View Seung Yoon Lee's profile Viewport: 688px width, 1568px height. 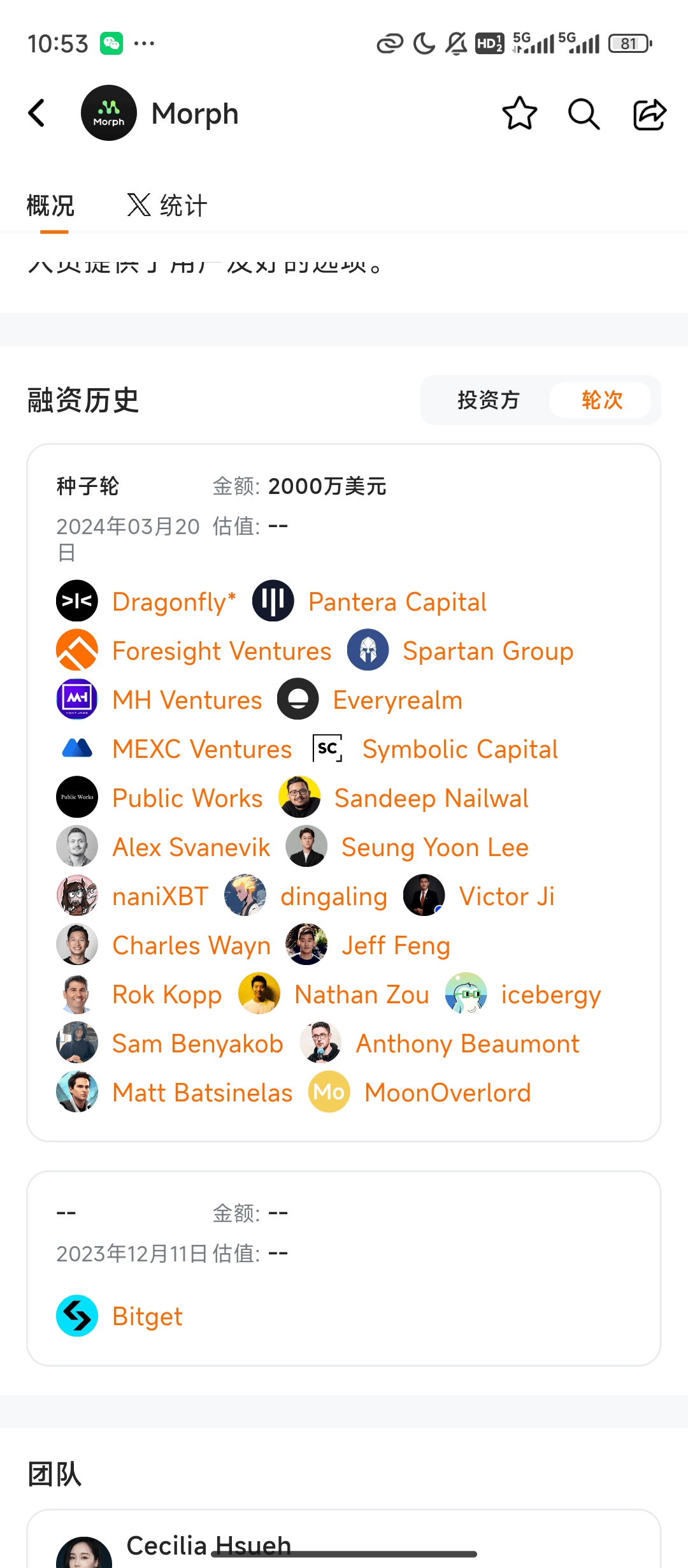tap(434, 847)
